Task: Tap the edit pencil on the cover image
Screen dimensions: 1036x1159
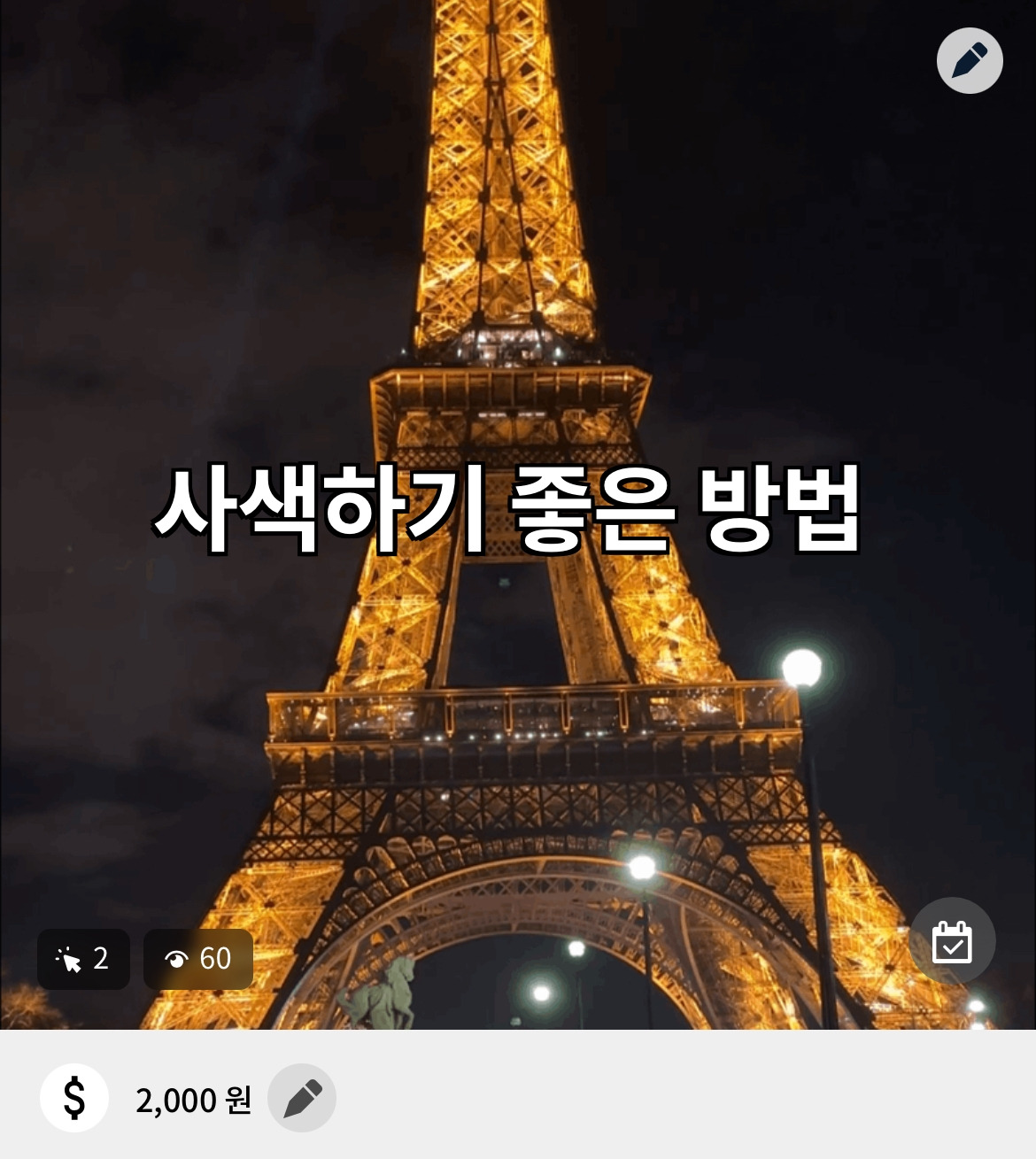Action: coord(970,60)
